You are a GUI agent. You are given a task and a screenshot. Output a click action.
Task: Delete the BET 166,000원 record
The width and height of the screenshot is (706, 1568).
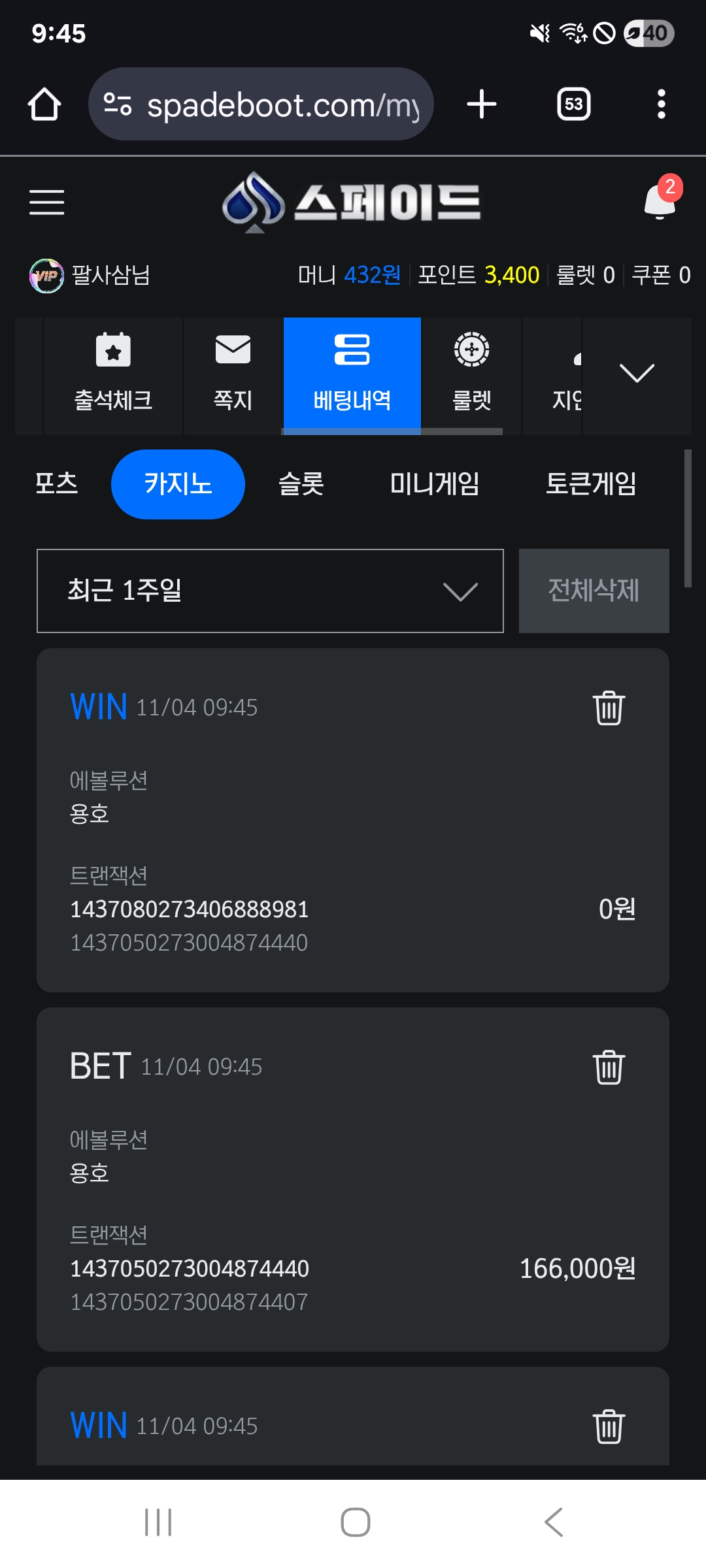tap(609, 1068)
